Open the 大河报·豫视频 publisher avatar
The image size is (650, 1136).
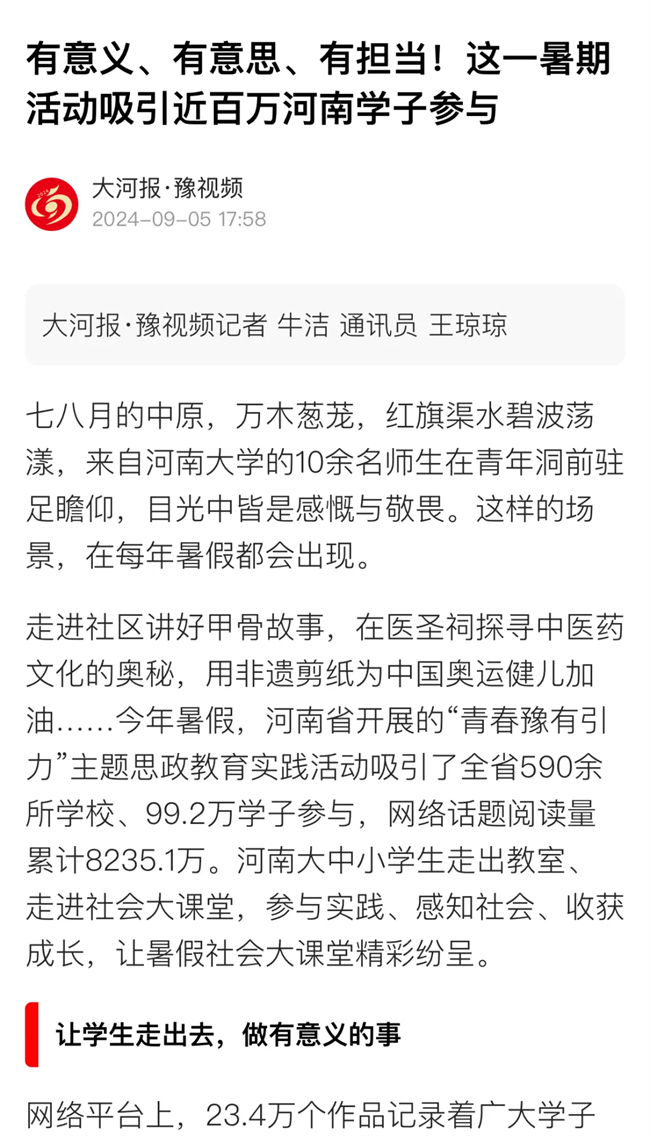click(51, 204)
